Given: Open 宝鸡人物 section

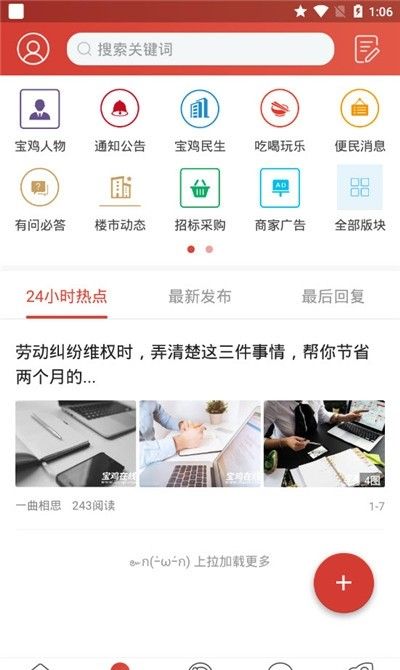Looking at the screenshot, I should [x=40, y=121].
